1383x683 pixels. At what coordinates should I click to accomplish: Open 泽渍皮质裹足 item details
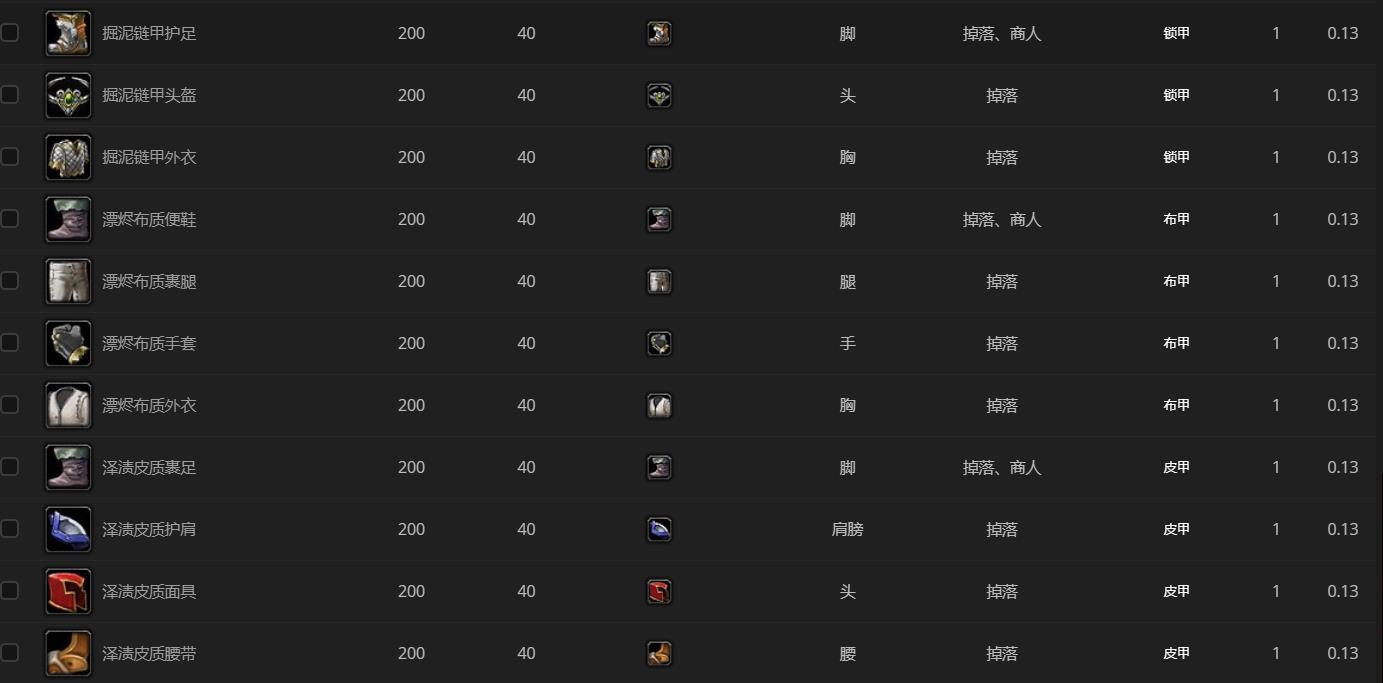[149, 467]
